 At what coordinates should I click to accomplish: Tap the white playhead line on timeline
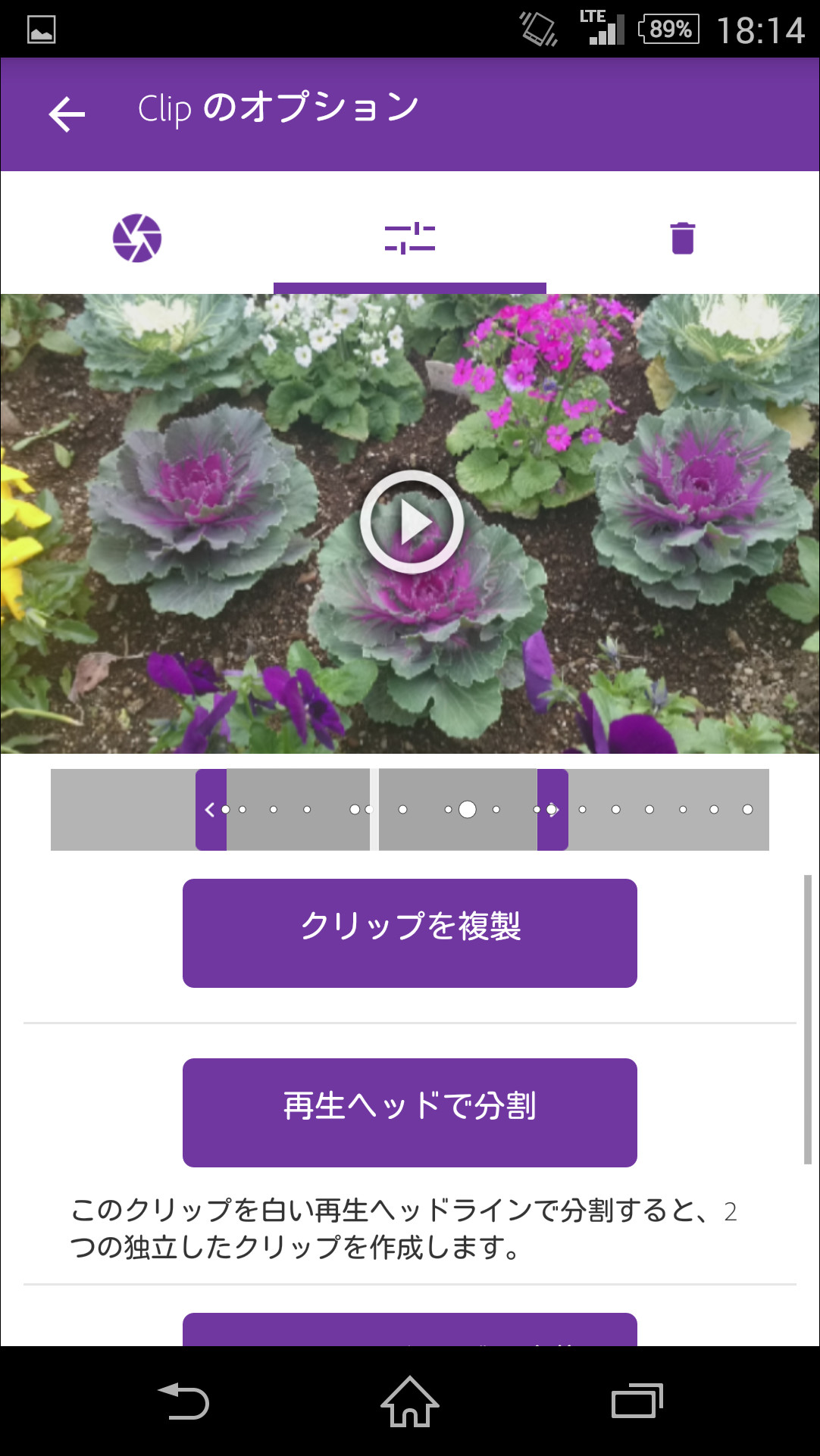point(374,809)
